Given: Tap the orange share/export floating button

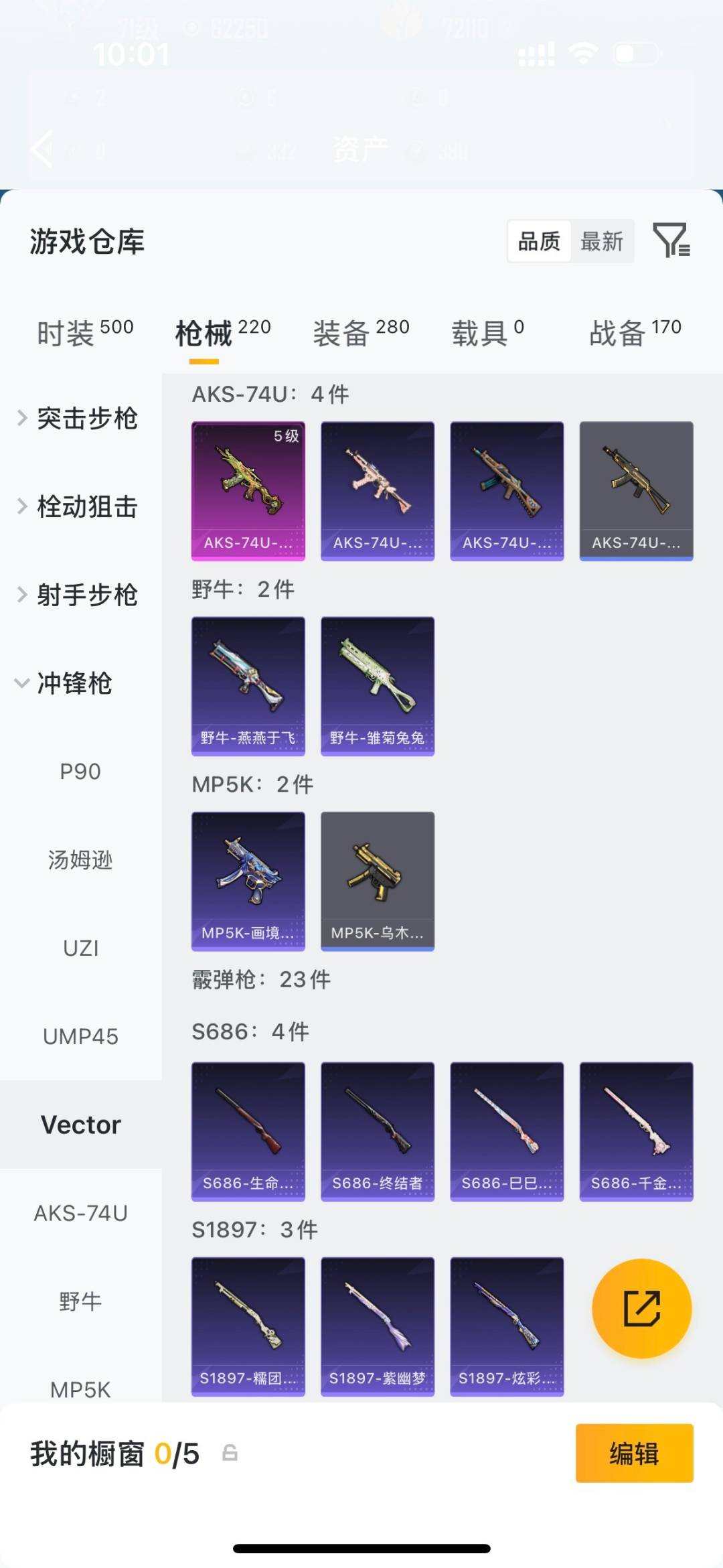Looking at the screenshot, I should [x=641, y=1307].
